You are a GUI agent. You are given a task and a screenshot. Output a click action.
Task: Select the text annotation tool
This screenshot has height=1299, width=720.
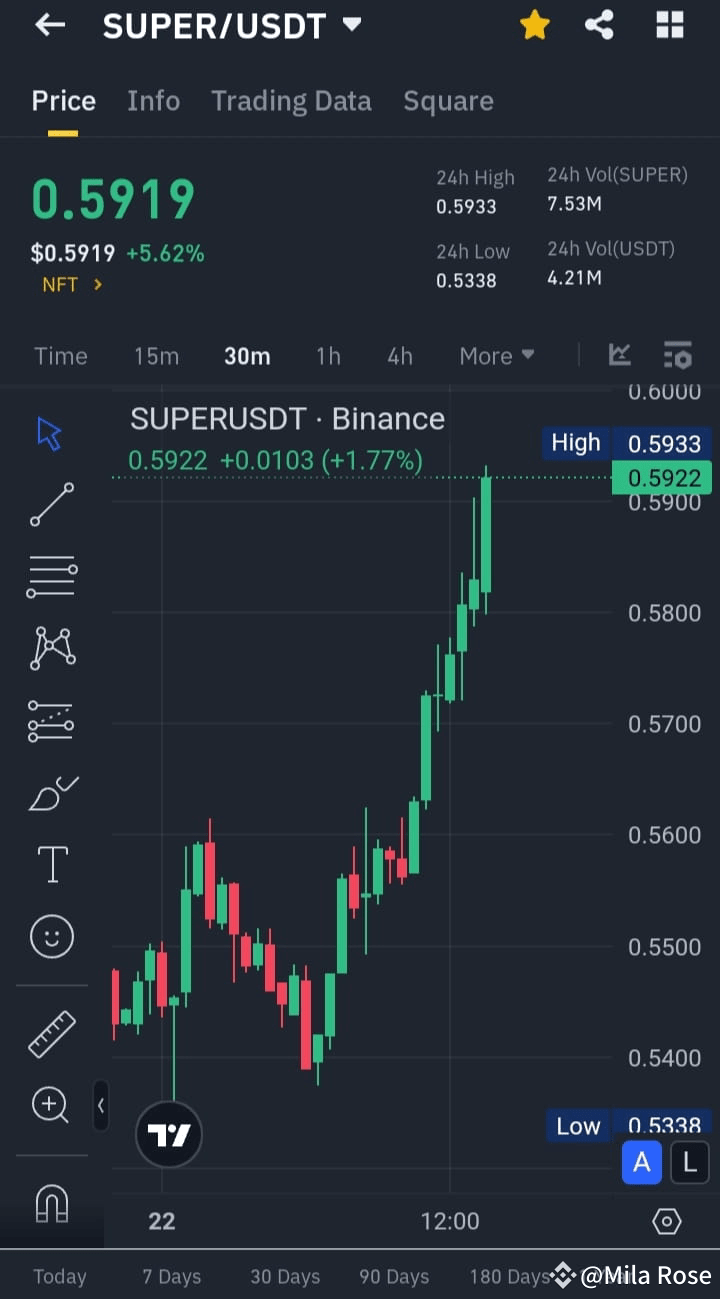pyautogui.click(x=52, y=864)
